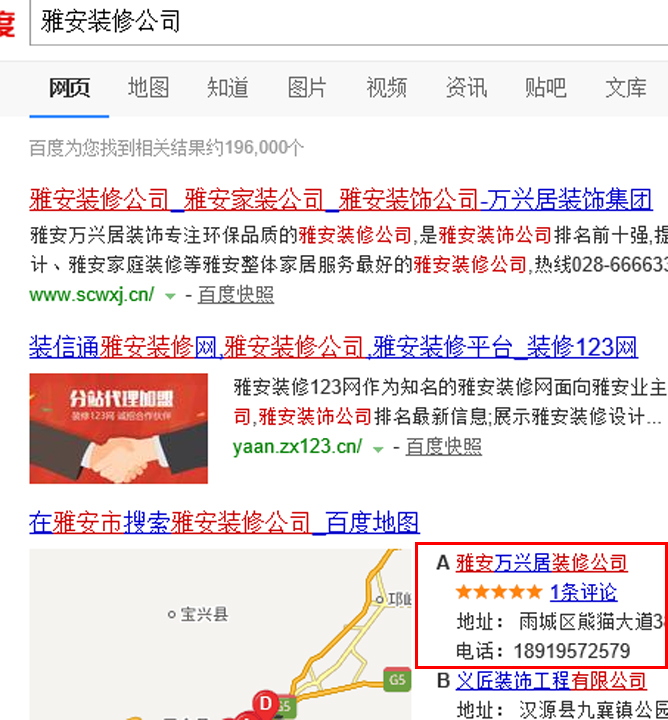View the 1条评论 review link

tap(583, 593)
